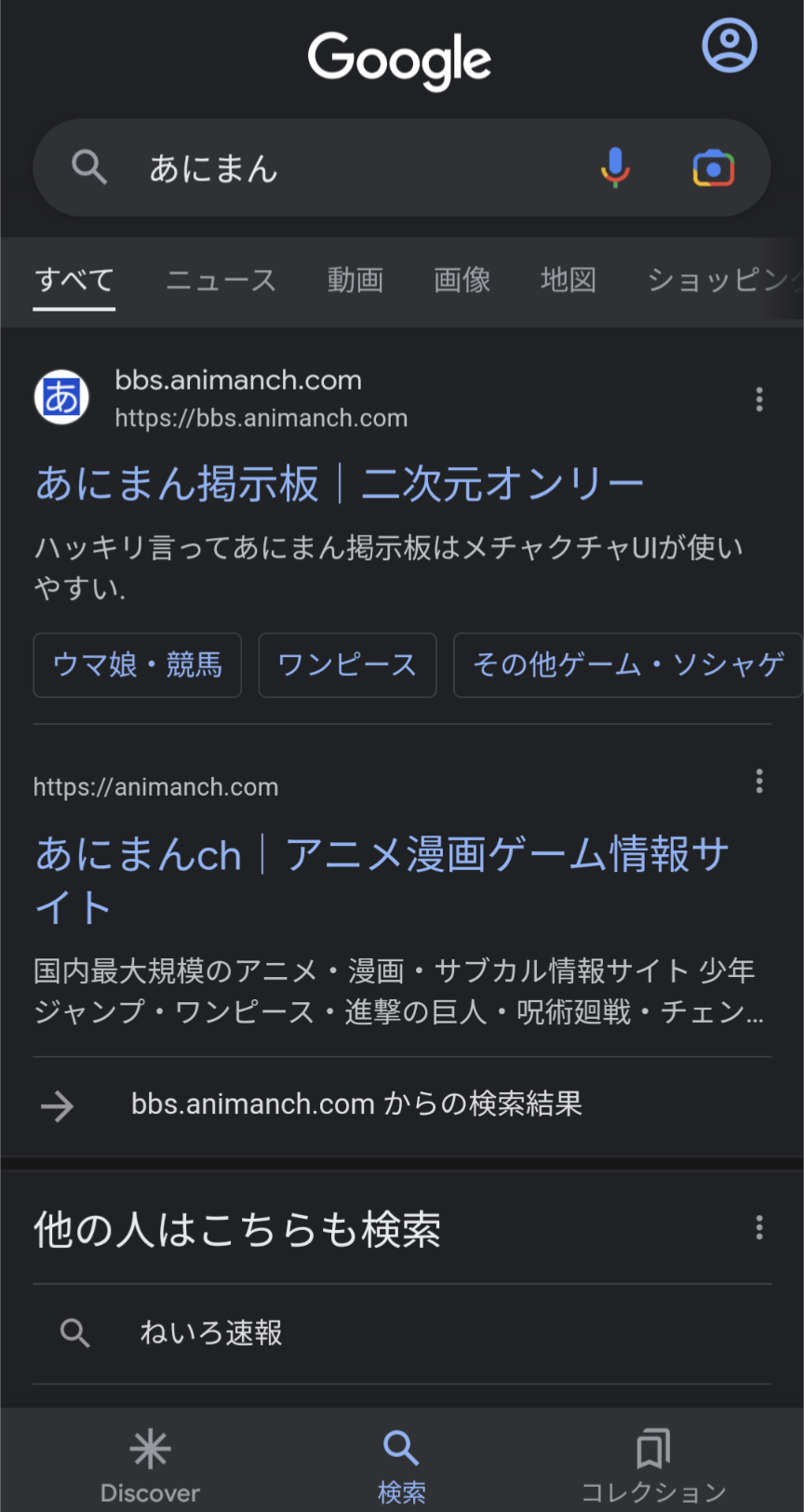This screenshot has height=1512, width=804.
Task: Open more options for the animanch.com result
Action: pyautogui.click(x=759, y=782)
